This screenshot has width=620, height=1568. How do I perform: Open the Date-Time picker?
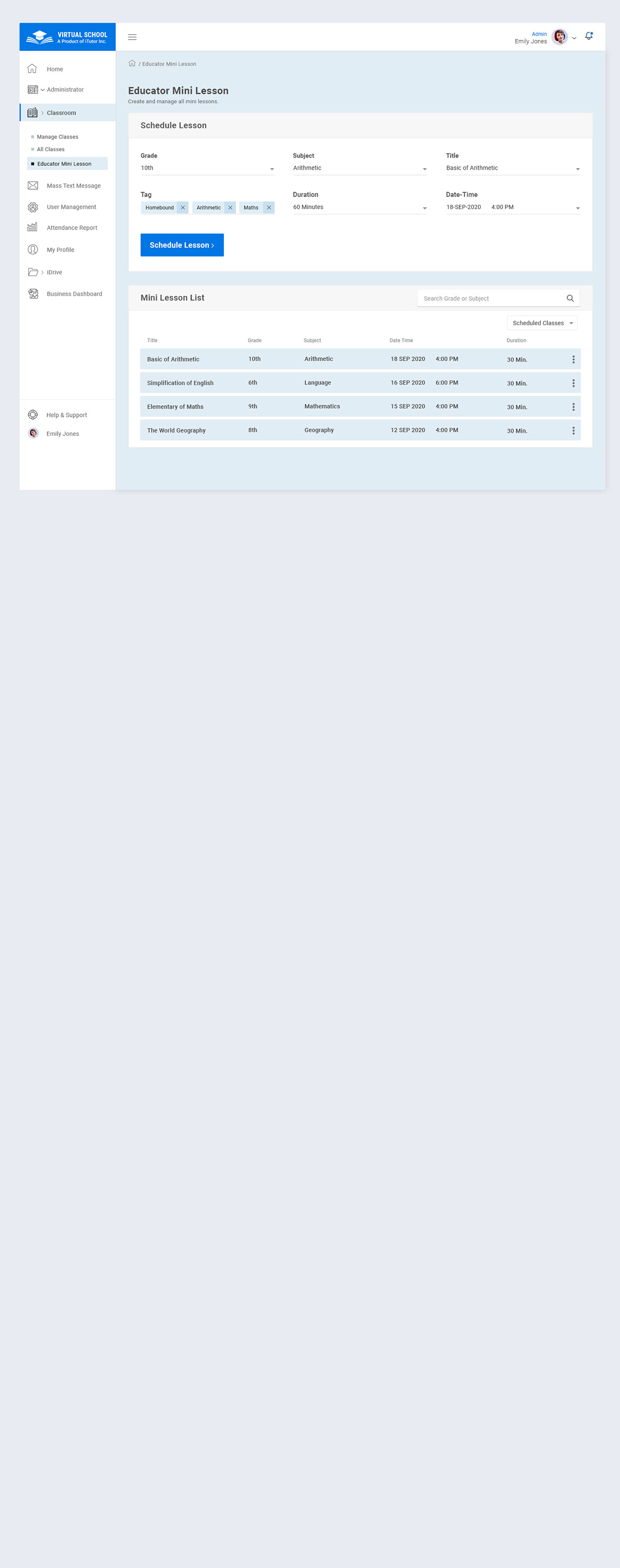[x=512, y=208]
